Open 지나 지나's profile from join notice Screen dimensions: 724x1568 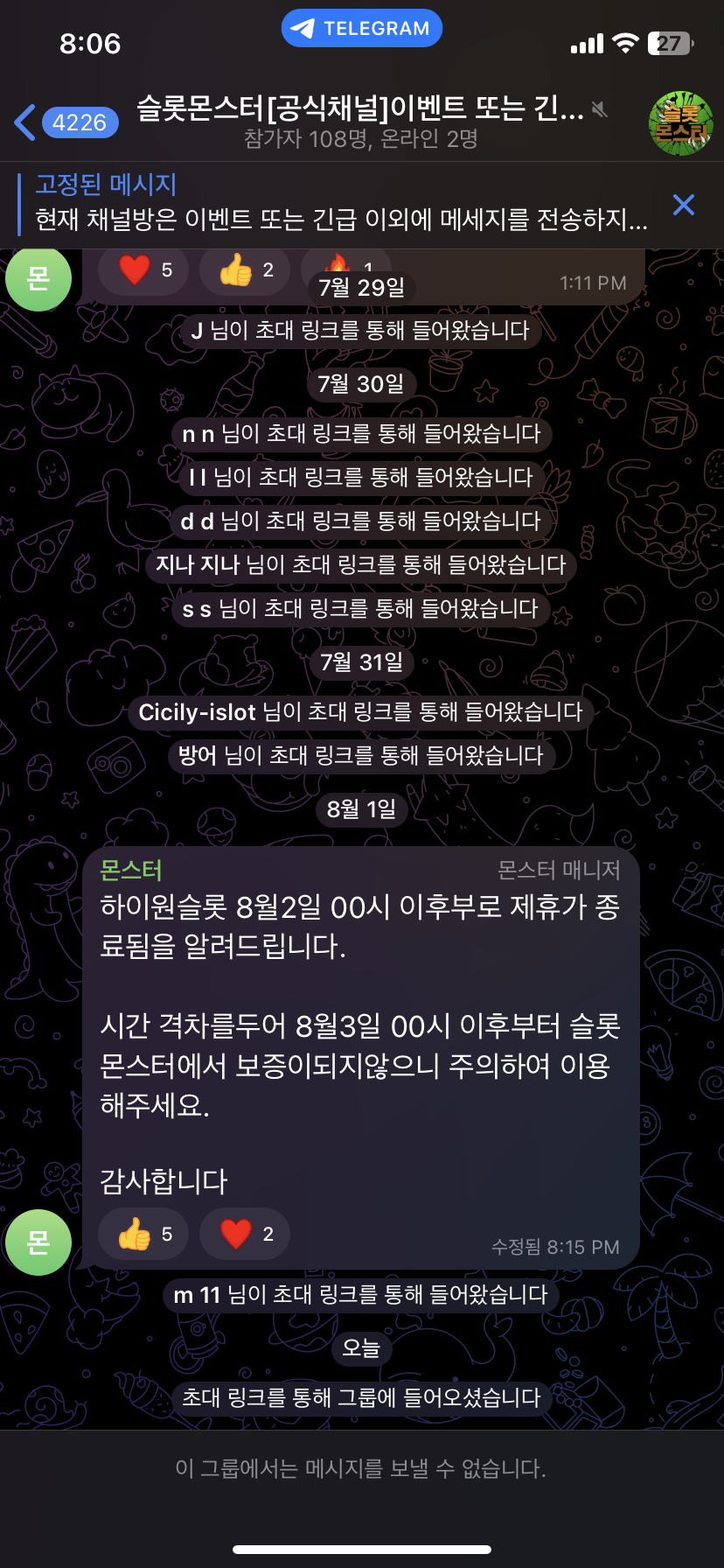click(x=197, y=564)
